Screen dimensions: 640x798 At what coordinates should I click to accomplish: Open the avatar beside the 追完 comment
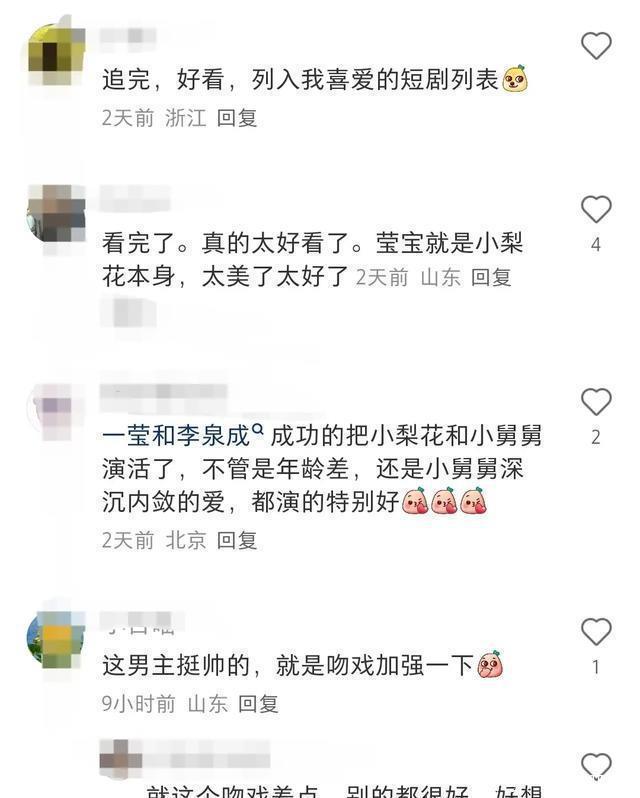(x=56, y=53)
